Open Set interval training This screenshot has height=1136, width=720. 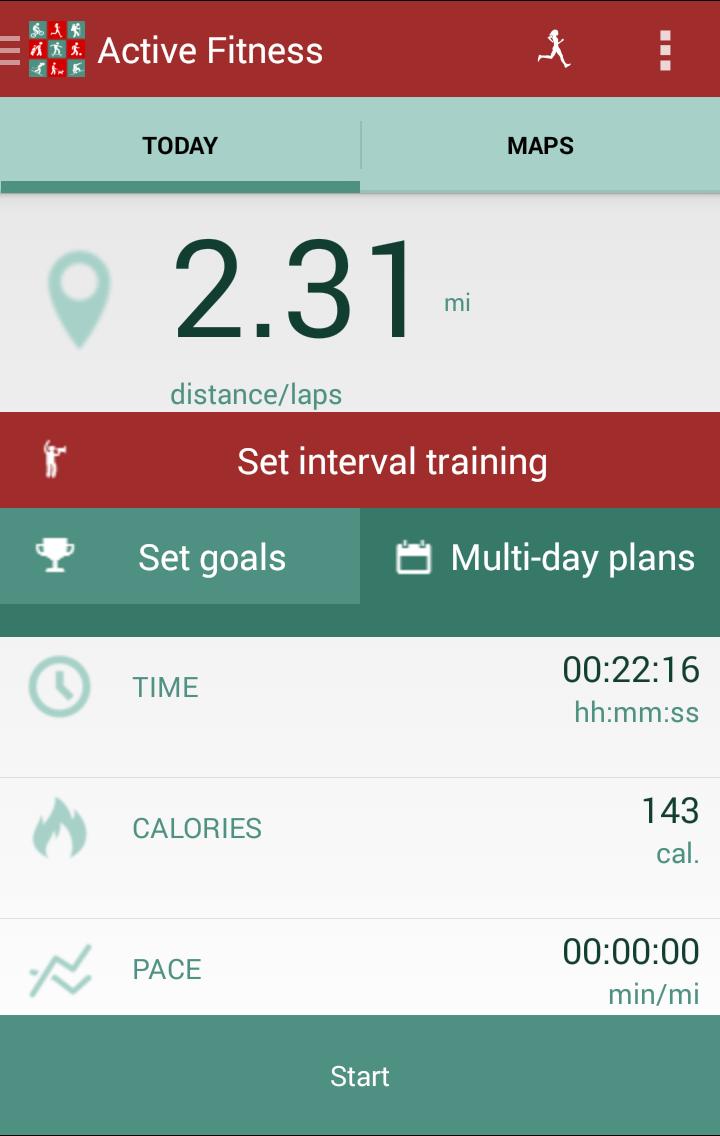click(x=390, y=460)
